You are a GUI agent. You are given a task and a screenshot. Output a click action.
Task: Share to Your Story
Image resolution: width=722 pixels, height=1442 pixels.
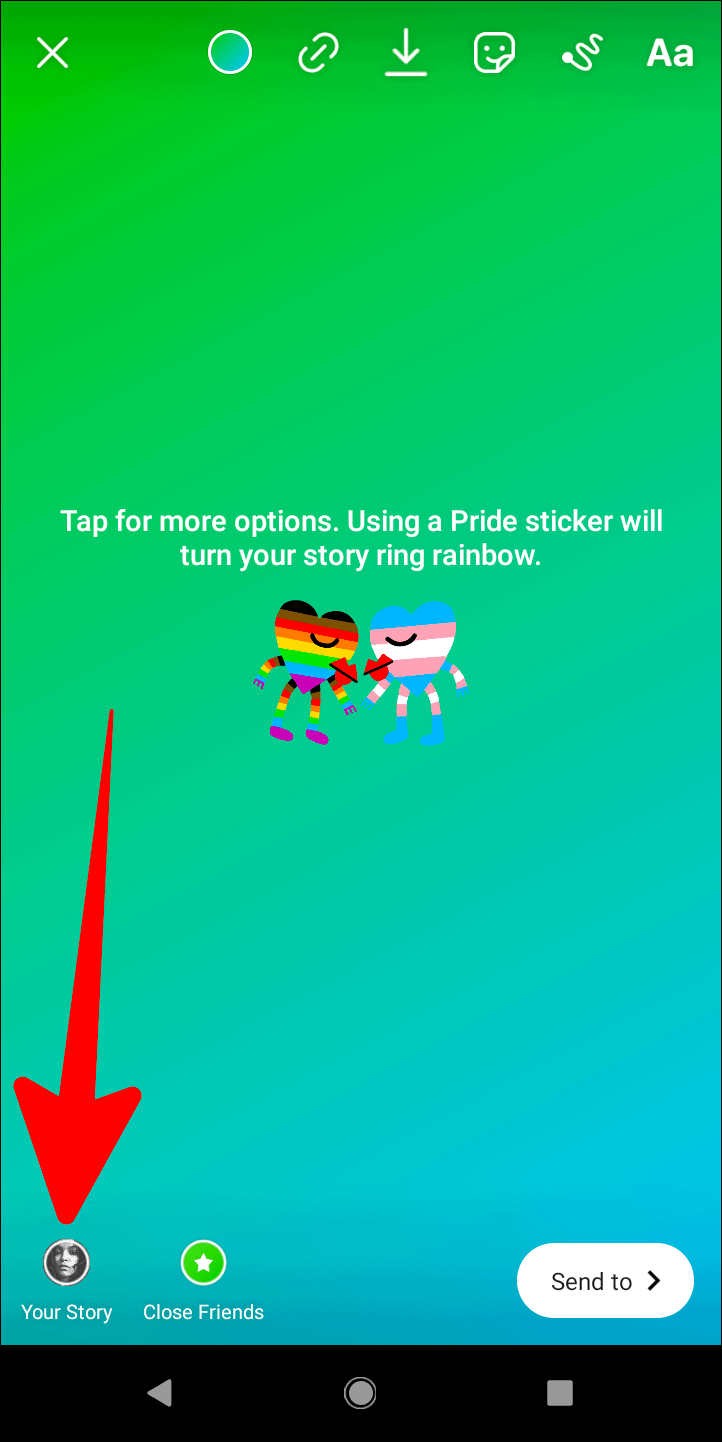click(x=67, y=1263)
